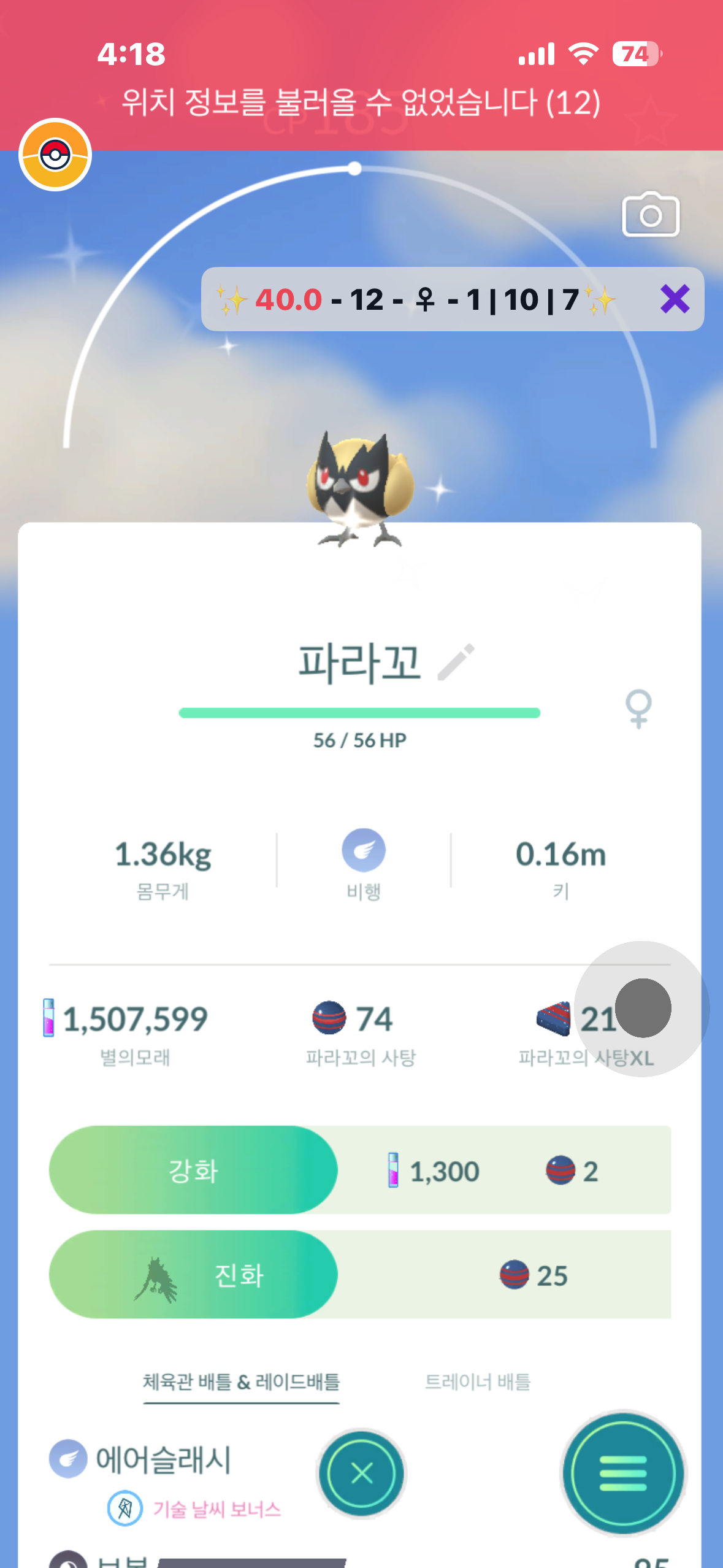Edit the 파라꼬 nickname with the pencil
The image size is (723, 1568).
[456, 662]
